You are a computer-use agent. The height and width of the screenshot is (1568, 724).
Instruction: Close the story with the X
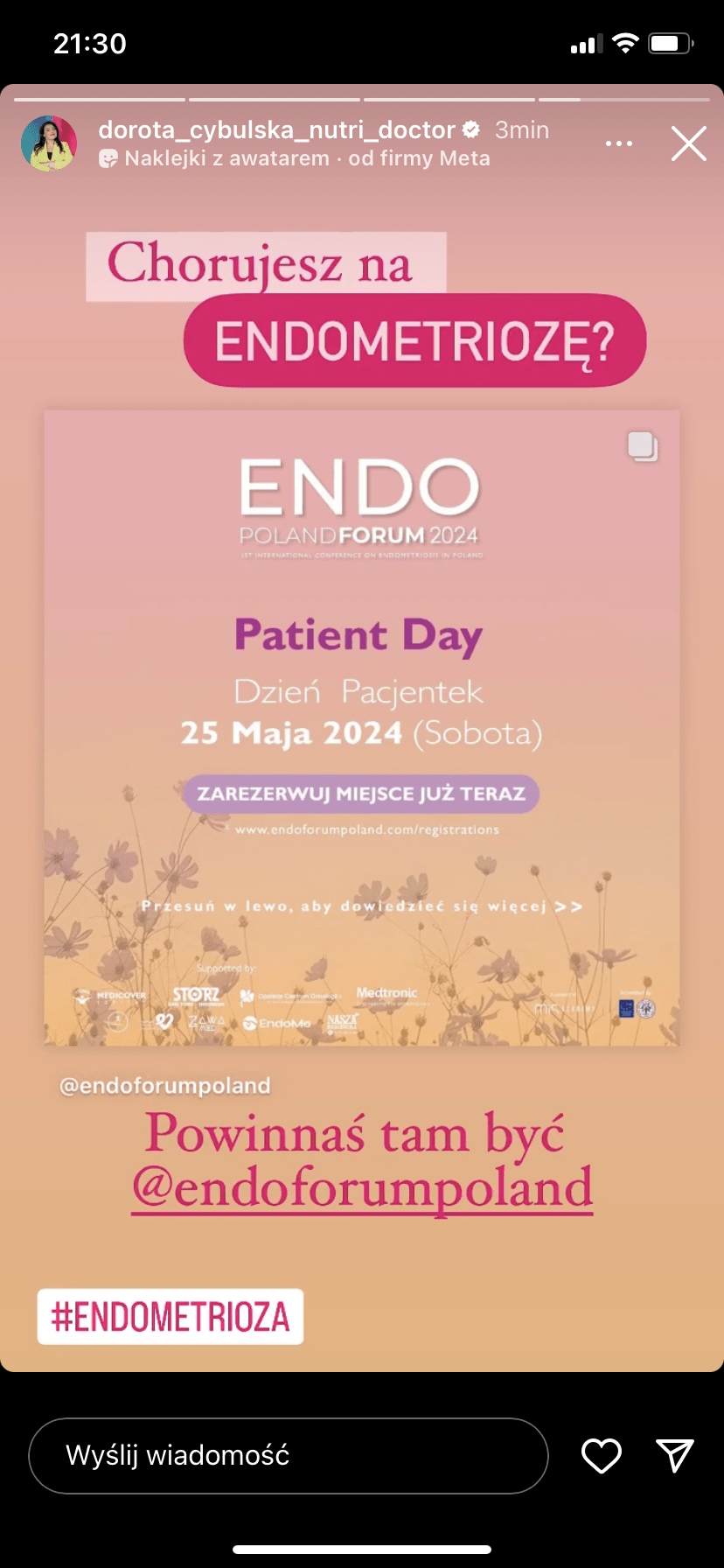688,143
